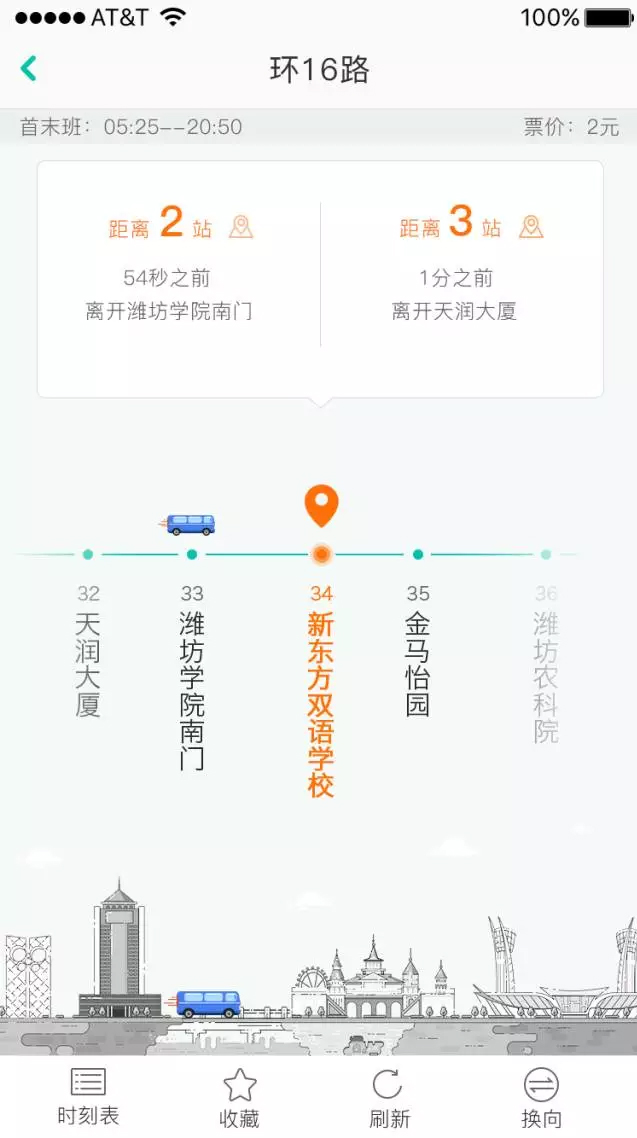Open map pin beside 距离 3 站
The width and height of the screenshot is (637, 1138).
531,226
